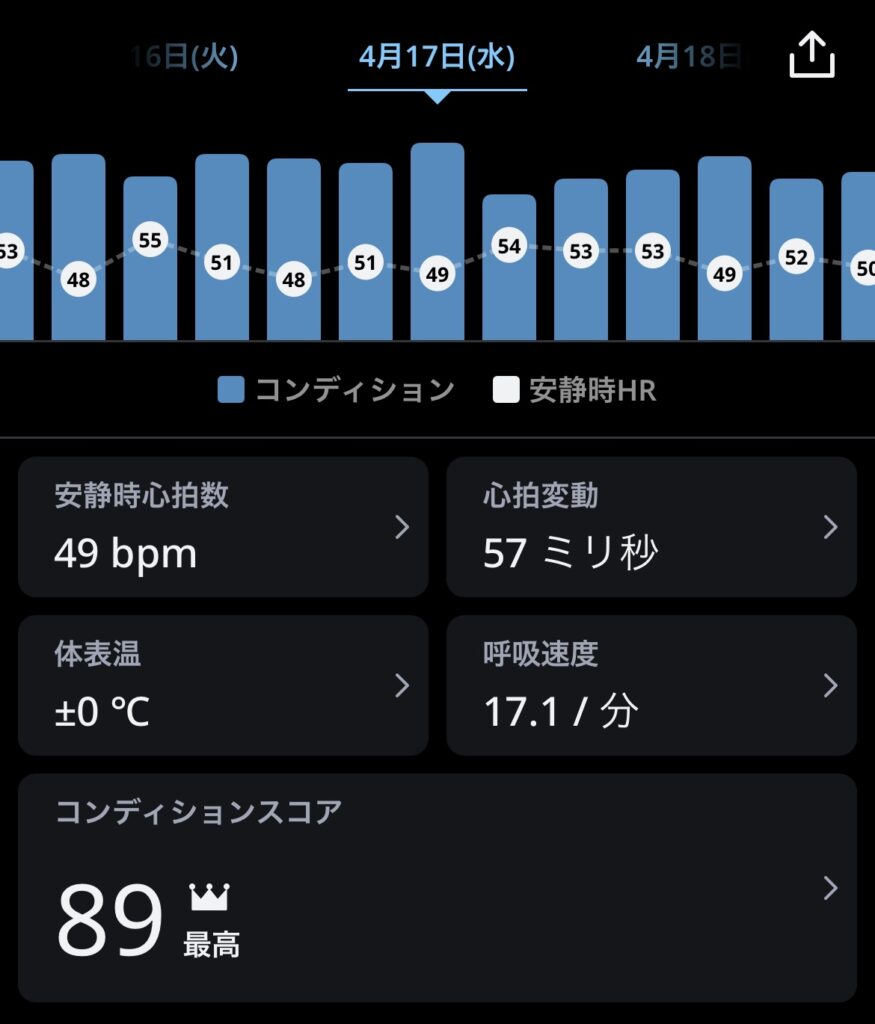View 呼吸速度 17.1 / 分 details

point(651,685)
